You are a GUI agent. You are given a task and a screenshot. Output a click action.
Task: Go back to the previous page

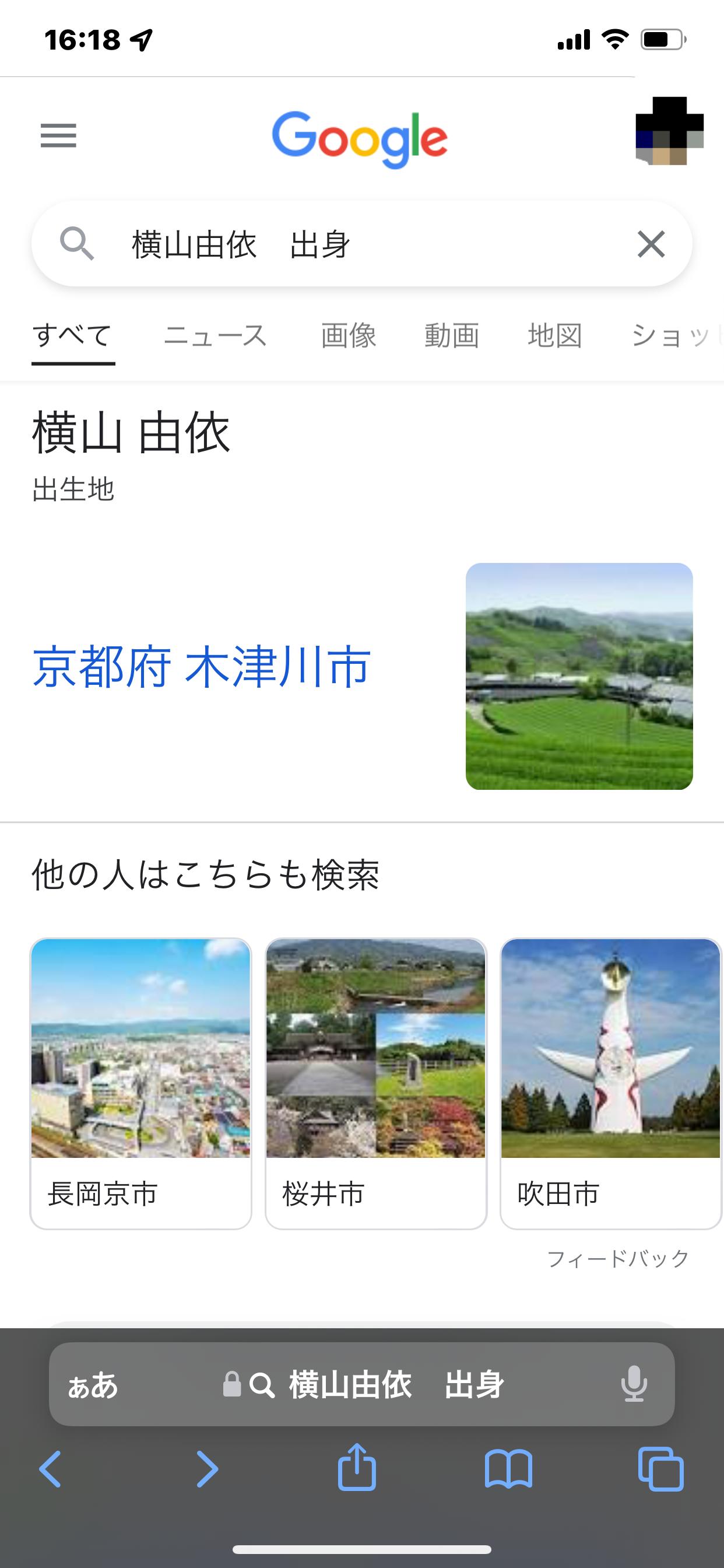tap(51, 1469)
